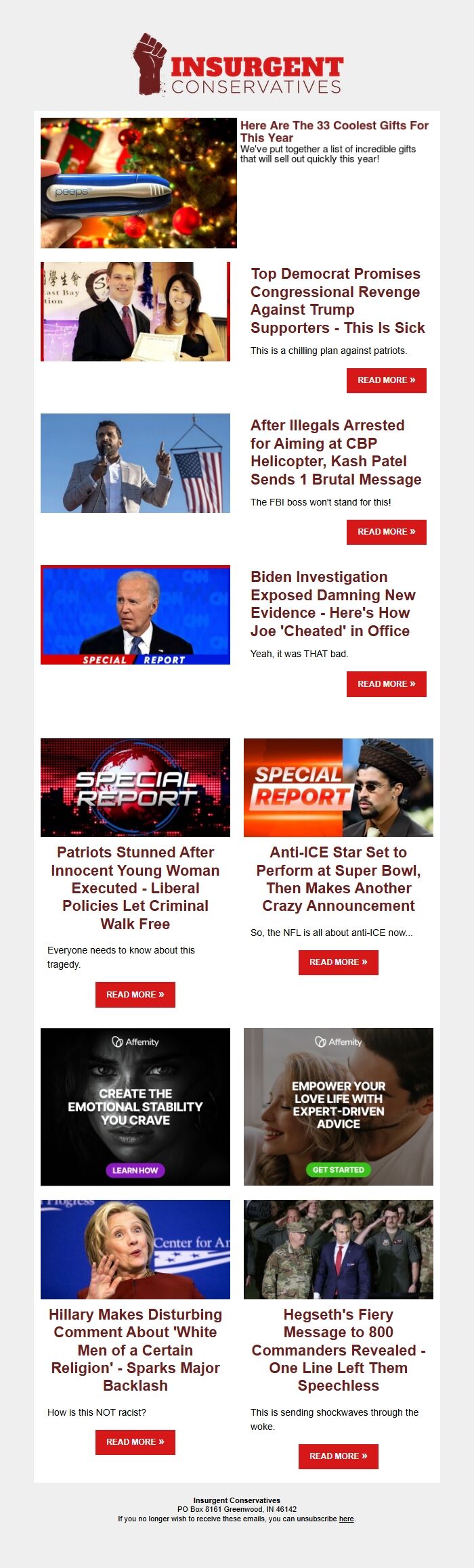This screenshot has height=1568, width=474.
Task: Read more about Hillary's disturbing comment
Action: pyautogui.click(x=135, y=1442)
